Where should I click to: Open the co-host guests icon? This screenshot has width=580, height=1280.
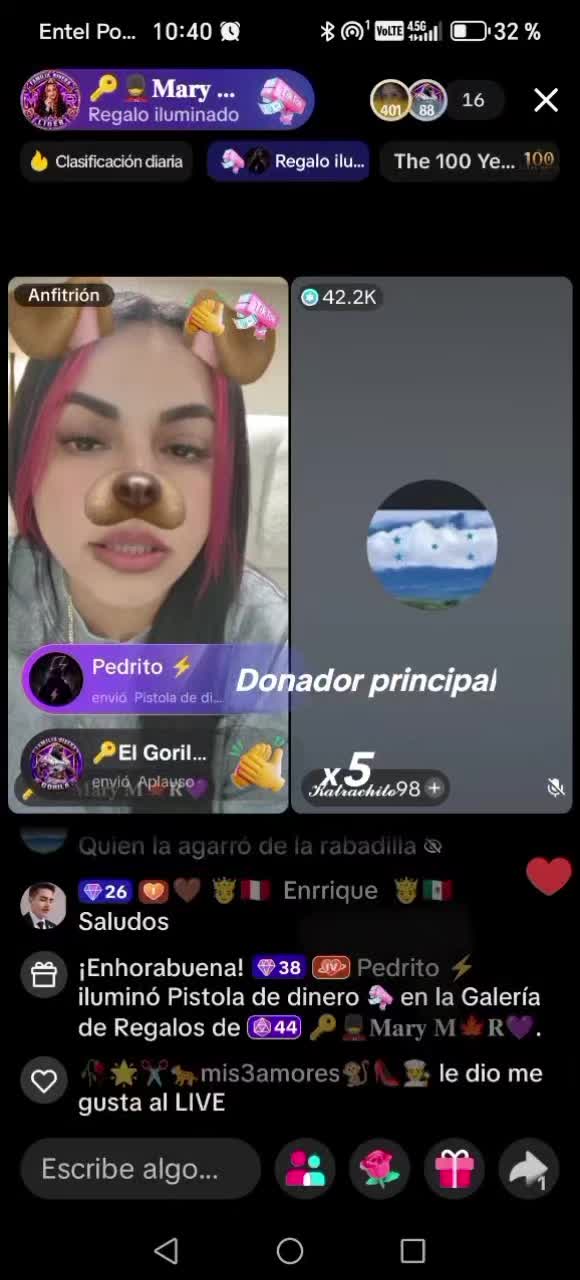pos(305,1169)
